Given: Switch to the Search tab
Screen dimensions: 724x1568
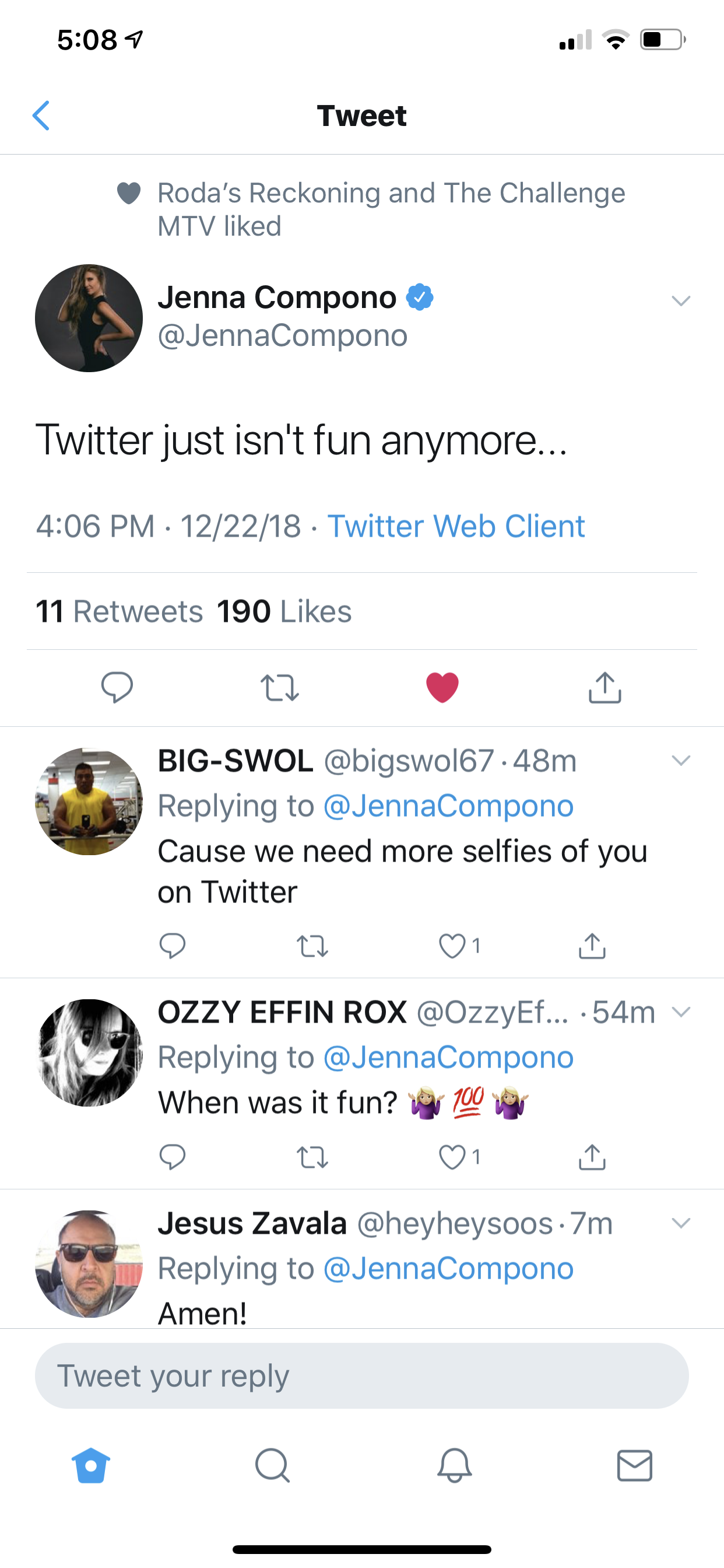Looking at the screenshot, I should click(x=272, y=1465).
